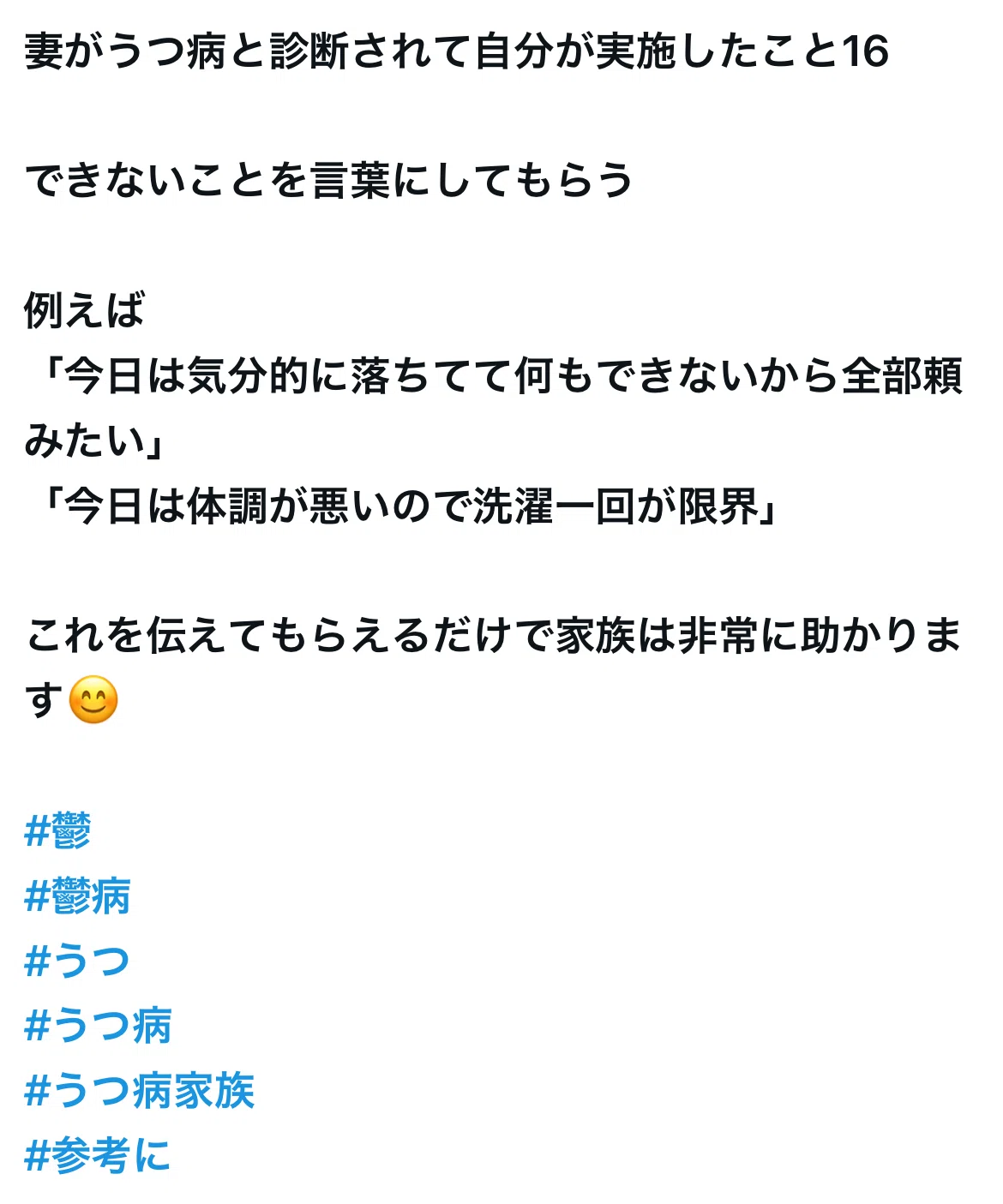This screenshot has width=1003, height=1204.
Task: Open the #うつ hashtag
Action: (x=77, y=961)
